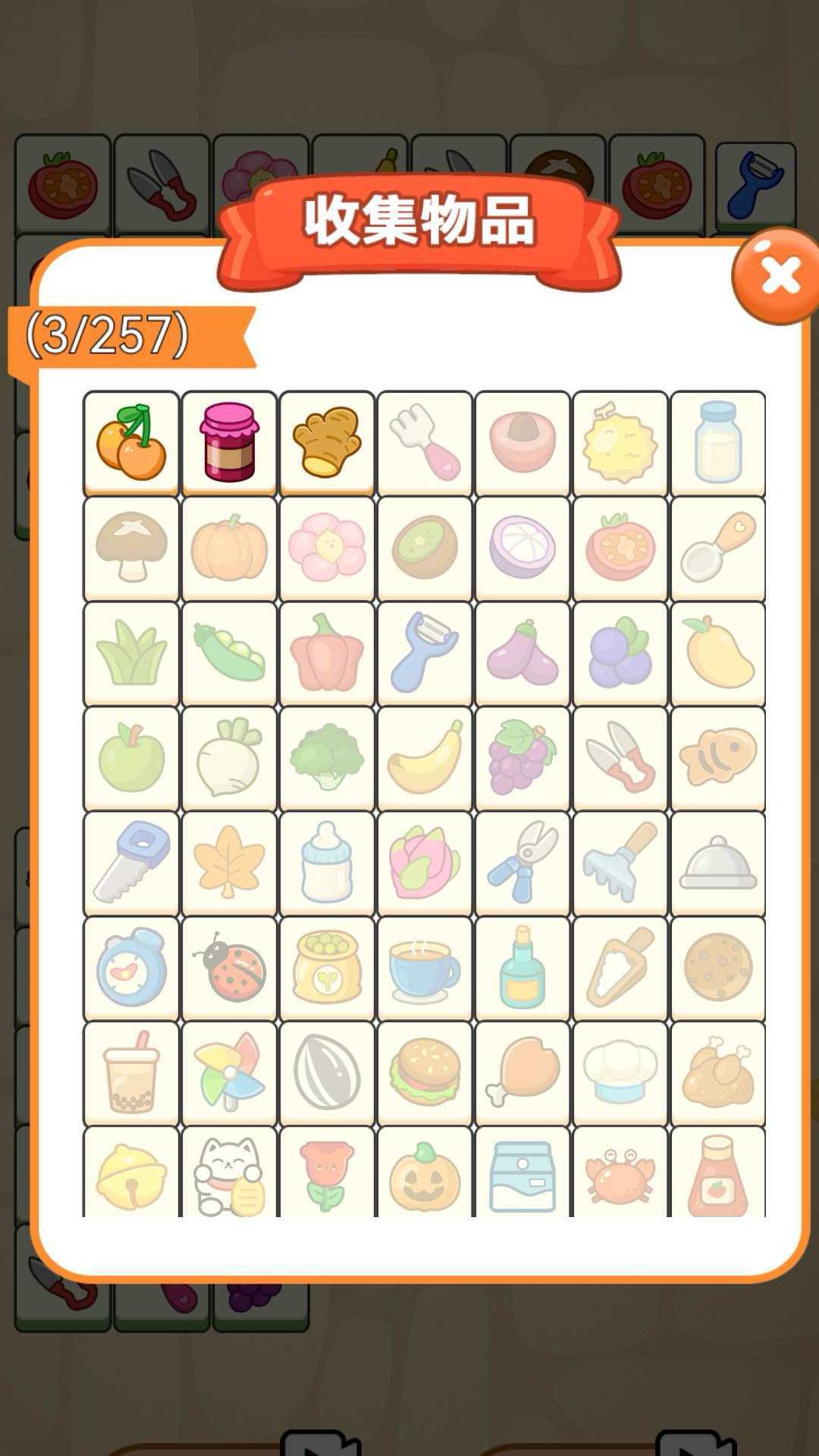Tap the collected ginger root tile
Screen dimensions: 819x1456
coord(327,443)
